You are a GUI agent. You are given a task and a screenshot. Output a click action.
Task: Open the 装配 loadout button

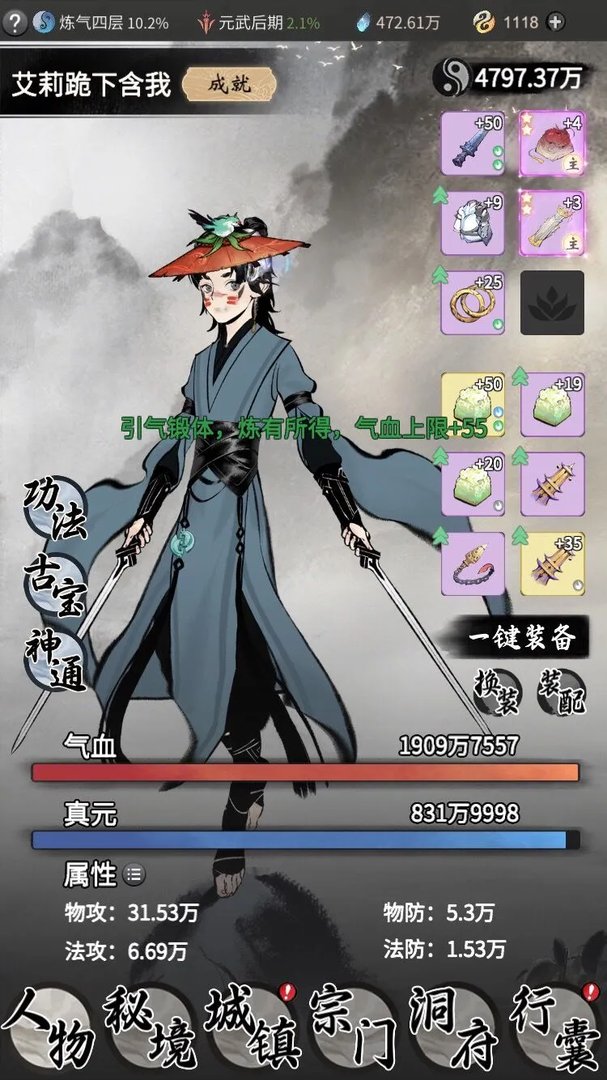tap(560, 691)
